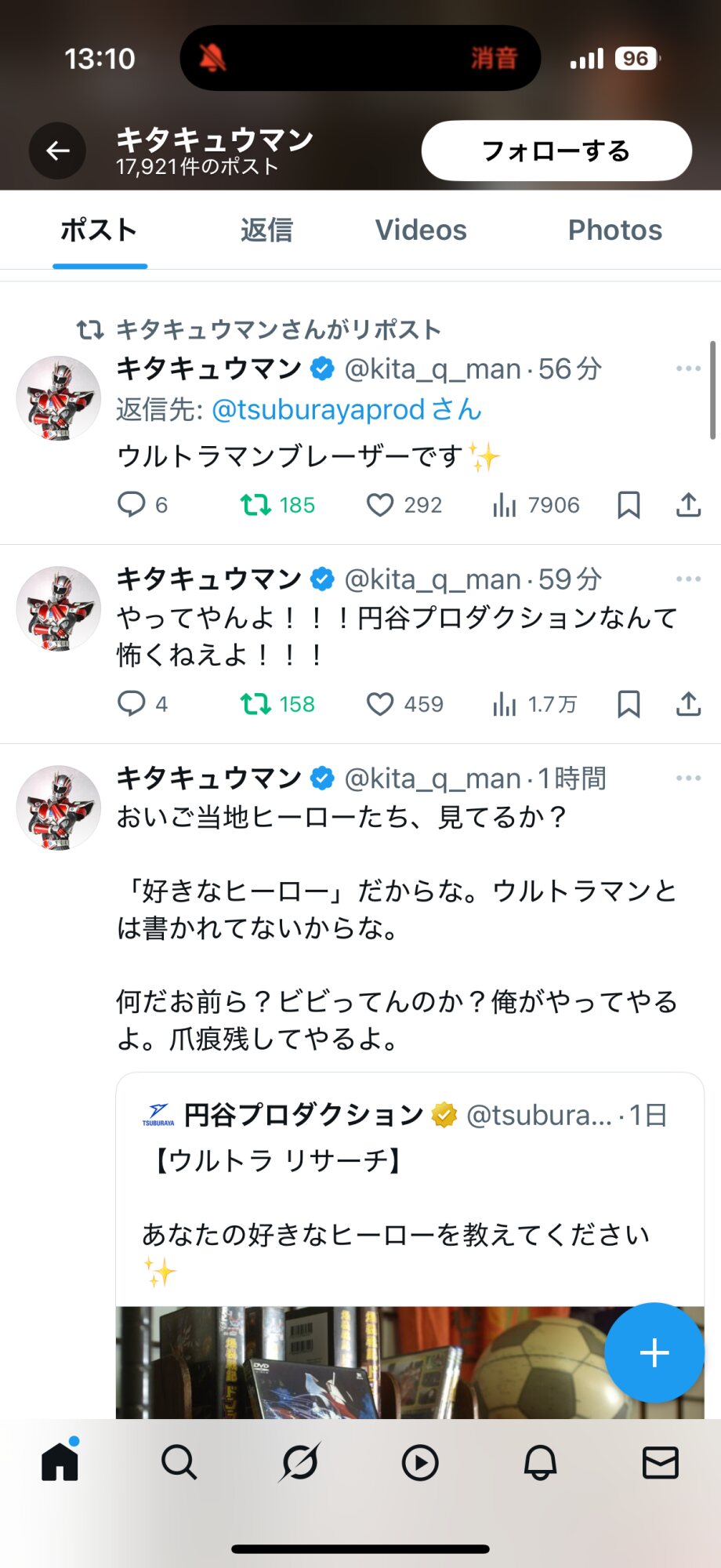Compose a new post with plus button
721x1568 pixels.
point(654,1352)
